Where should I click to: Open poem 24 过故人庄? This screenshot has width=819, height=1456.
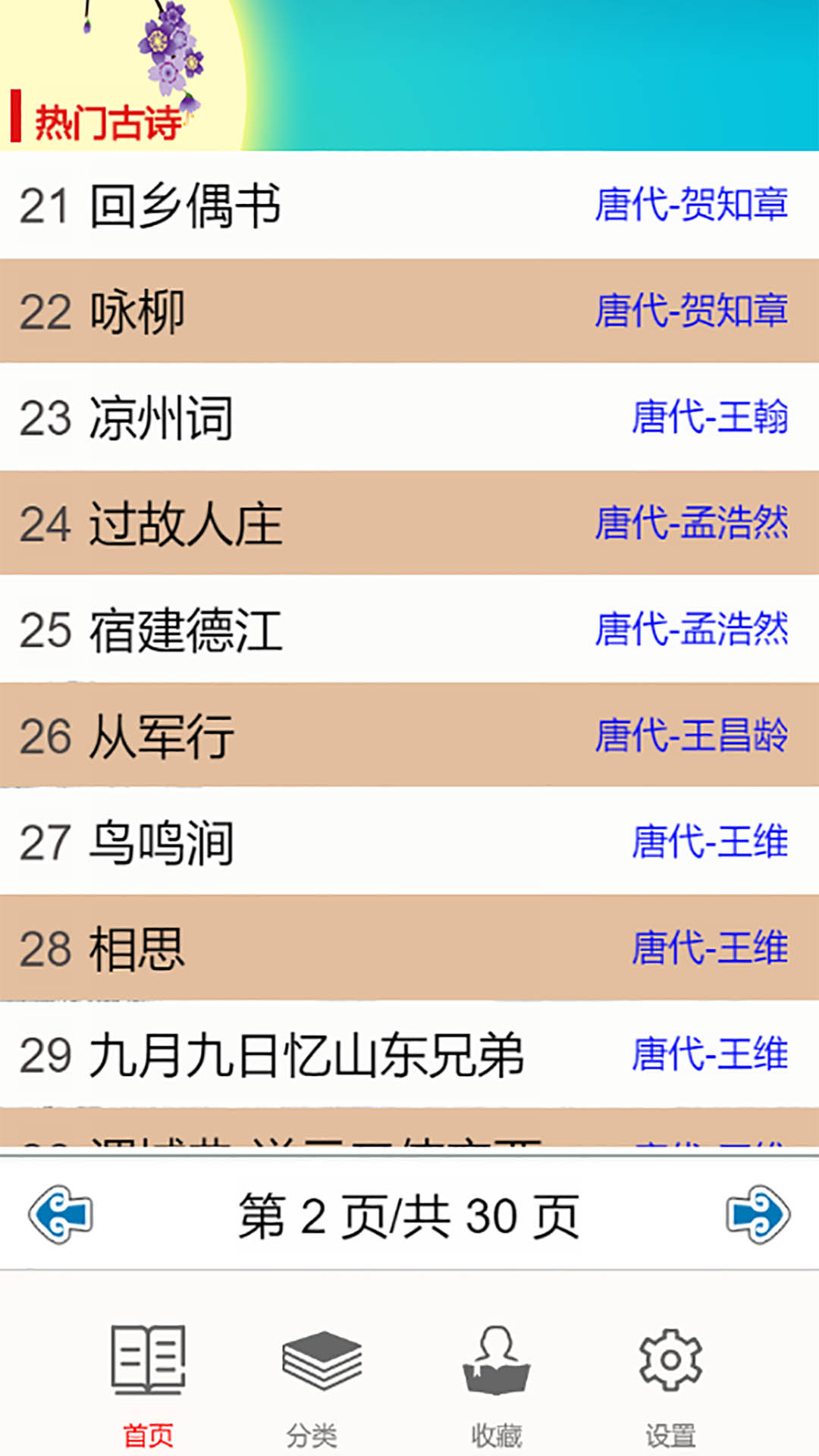(x=409, y=523)
